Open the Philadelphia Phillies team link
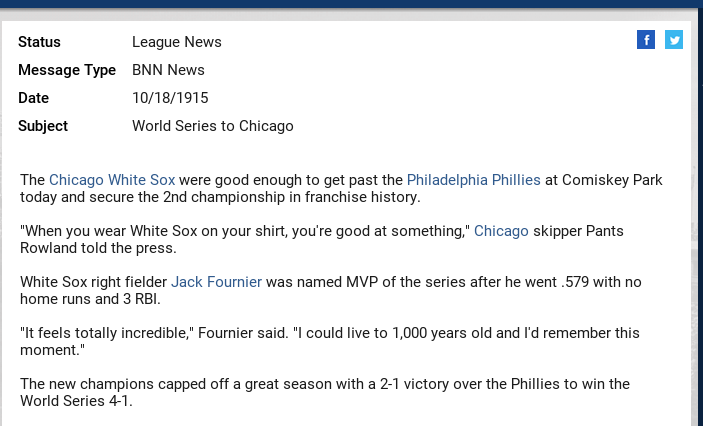Image resolution: width=703 pixels, height=426 pixels. [473, 180]
